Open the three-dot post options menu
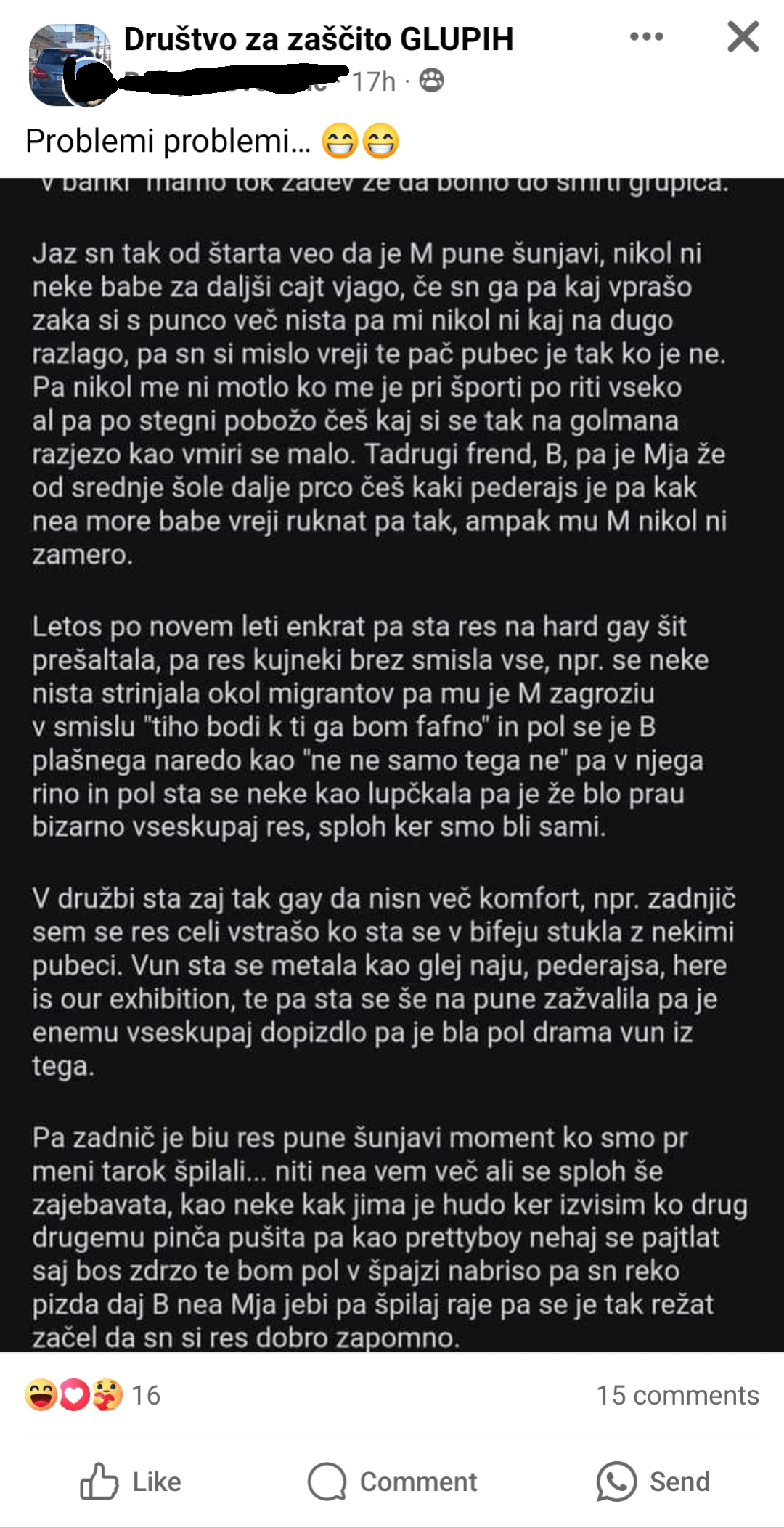Viewport: 784px width, 1528px height. pyautogui.click(x=646, y=36)
